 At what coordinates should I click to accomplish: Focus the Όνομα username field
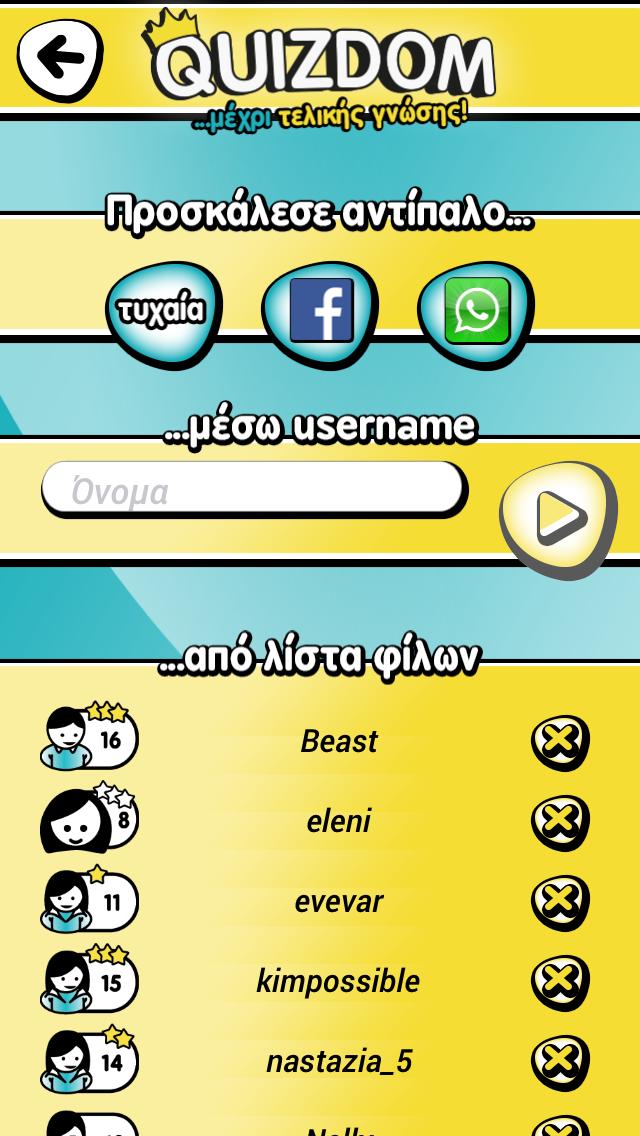[252, 490]
